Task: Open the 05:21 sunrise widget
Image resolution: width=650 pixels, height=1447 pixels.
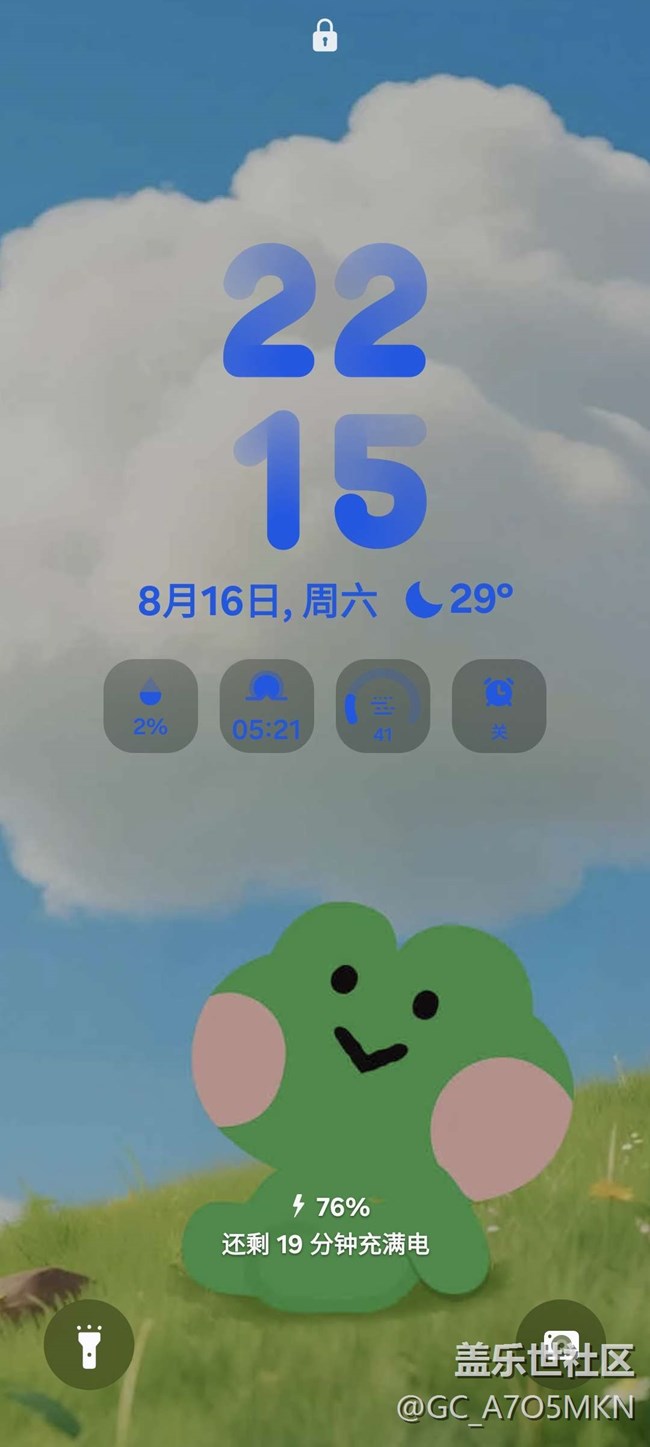Action: [267, 706]
